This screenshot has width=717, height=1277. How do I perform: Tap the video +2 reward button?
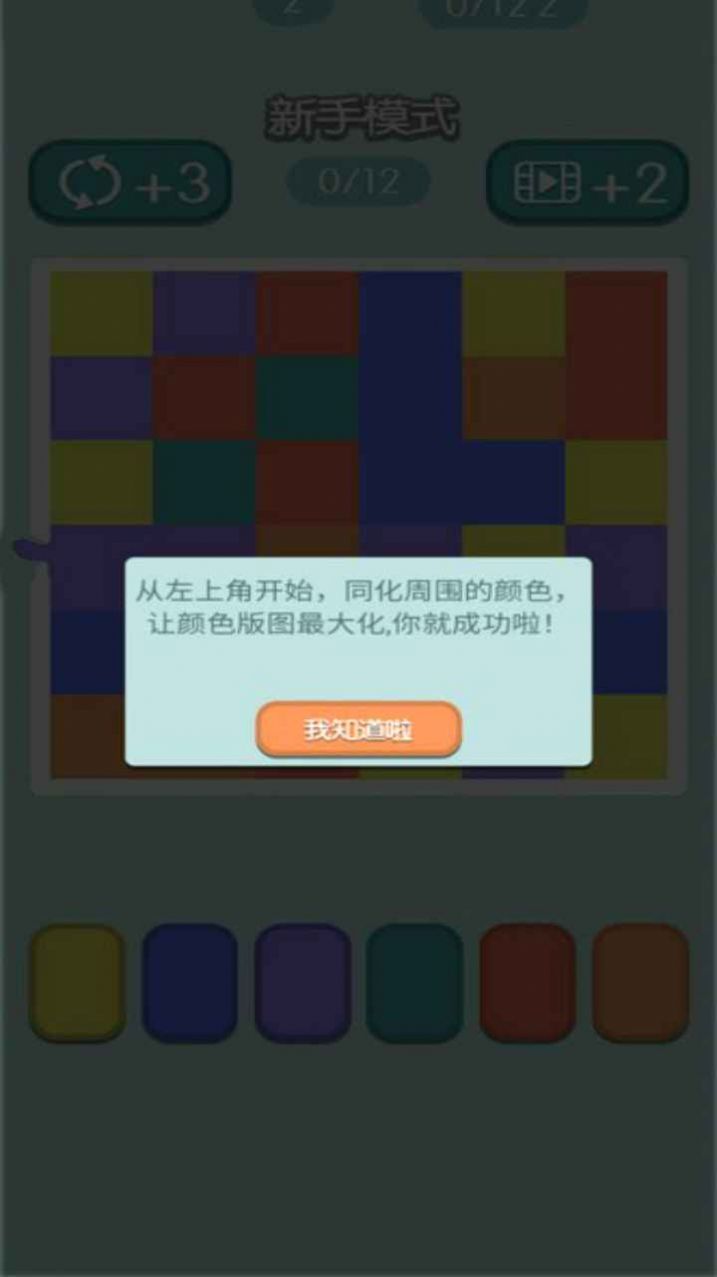pos(587,183)
